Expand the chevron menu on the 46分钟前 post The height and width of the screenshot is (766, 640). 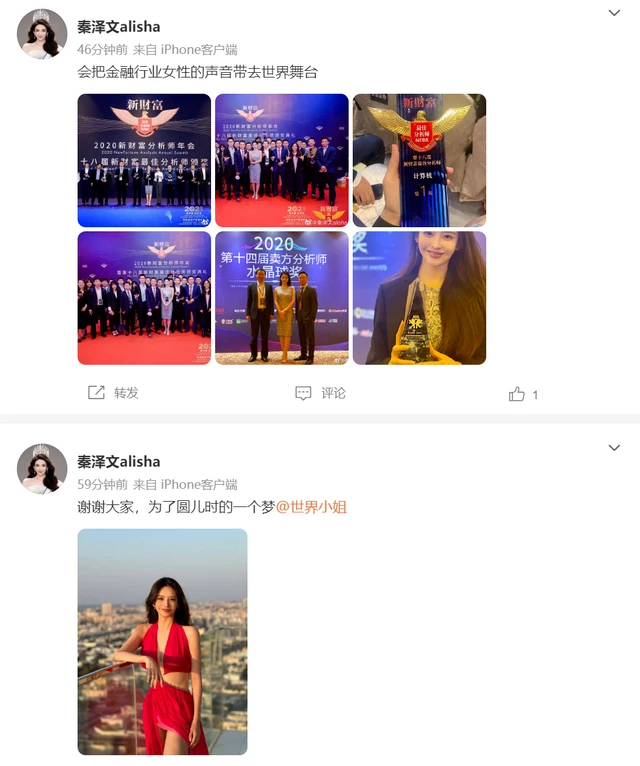point(614,13)
